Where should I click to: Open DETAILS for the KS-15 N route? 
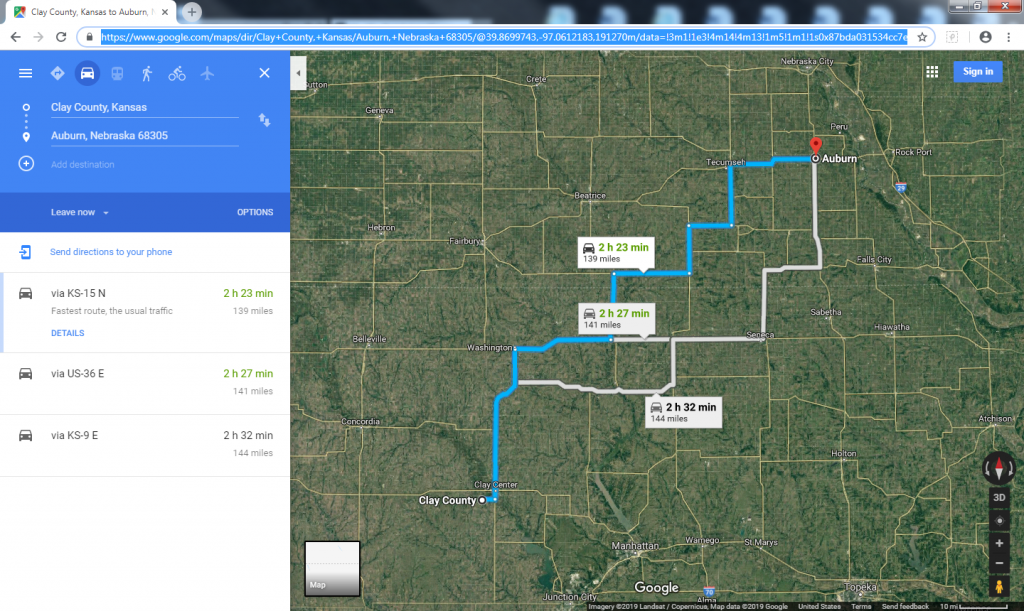(x=67, y=333)
